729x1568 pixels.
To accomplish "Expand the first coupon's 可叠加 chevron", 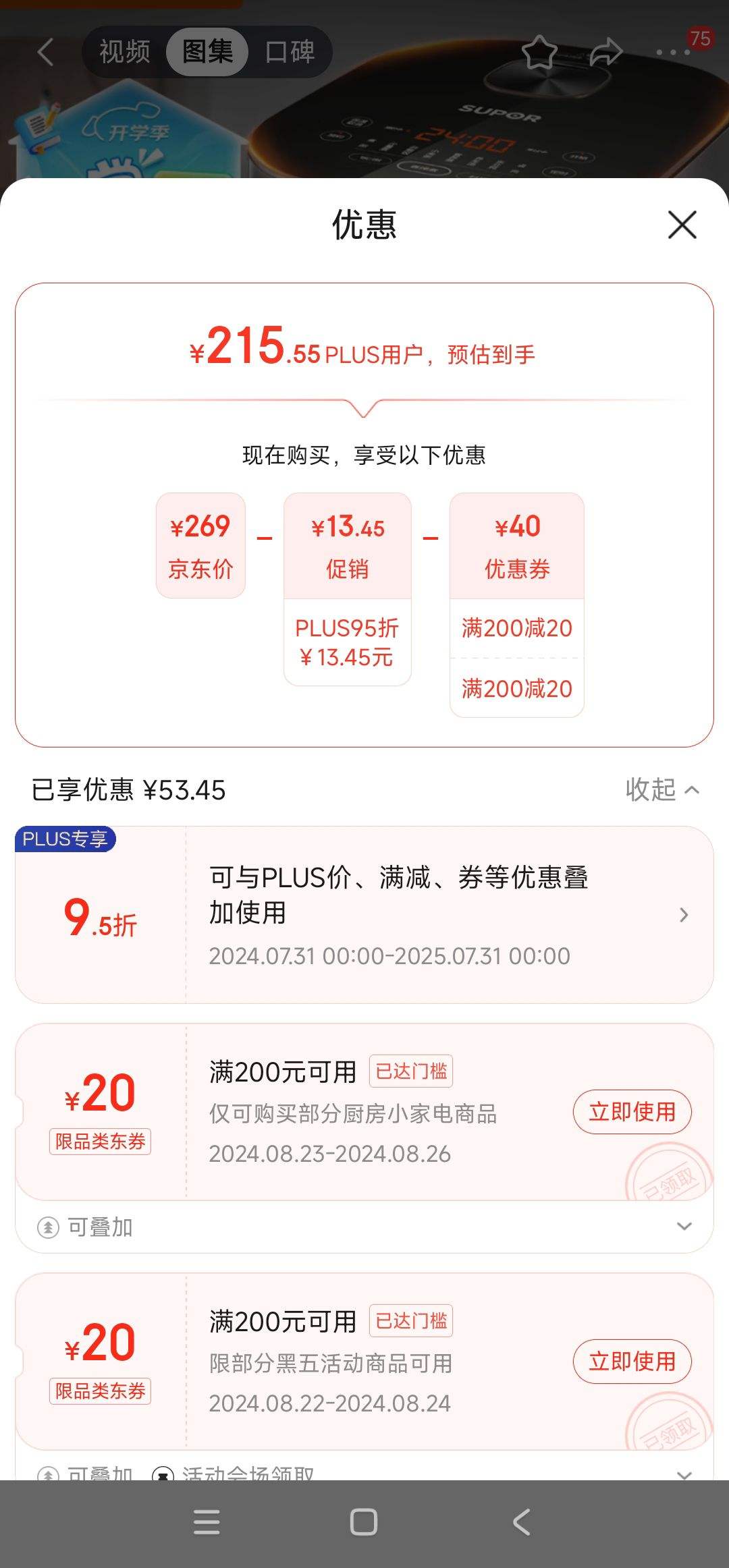I will [684, 1227].
